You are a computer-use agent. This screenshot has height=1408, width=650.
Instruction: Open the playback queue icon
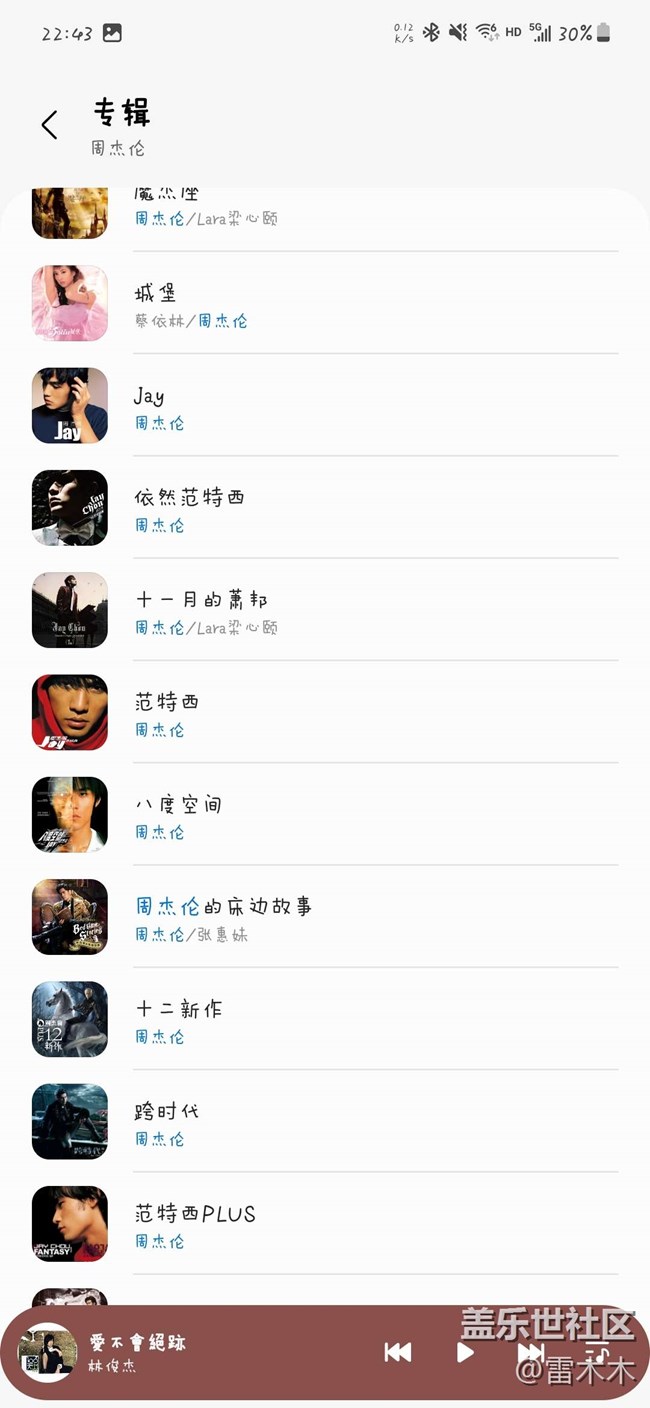pyautogui.click(x=598, y=1352)
